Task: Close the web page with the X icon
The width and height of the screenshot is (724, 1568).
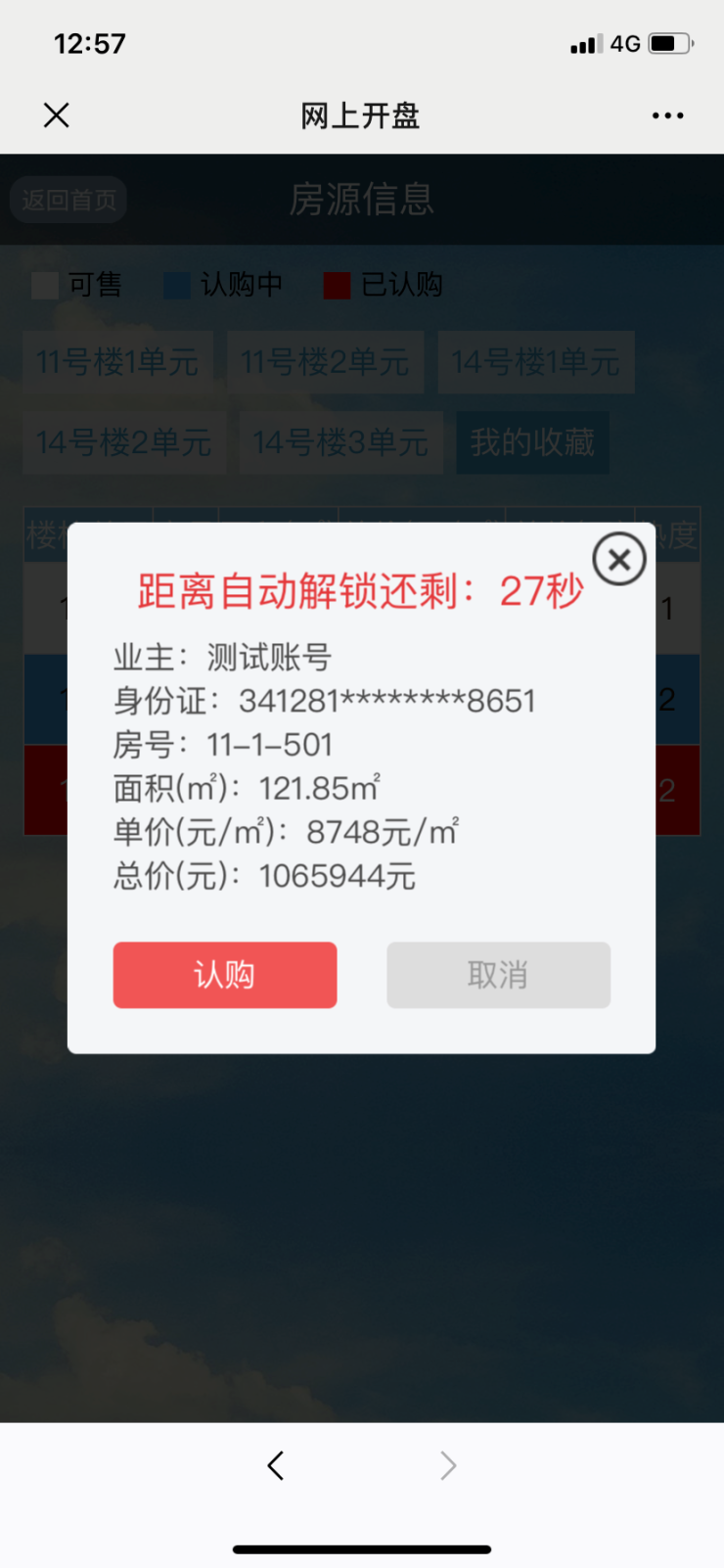Action: coord(57,115)
